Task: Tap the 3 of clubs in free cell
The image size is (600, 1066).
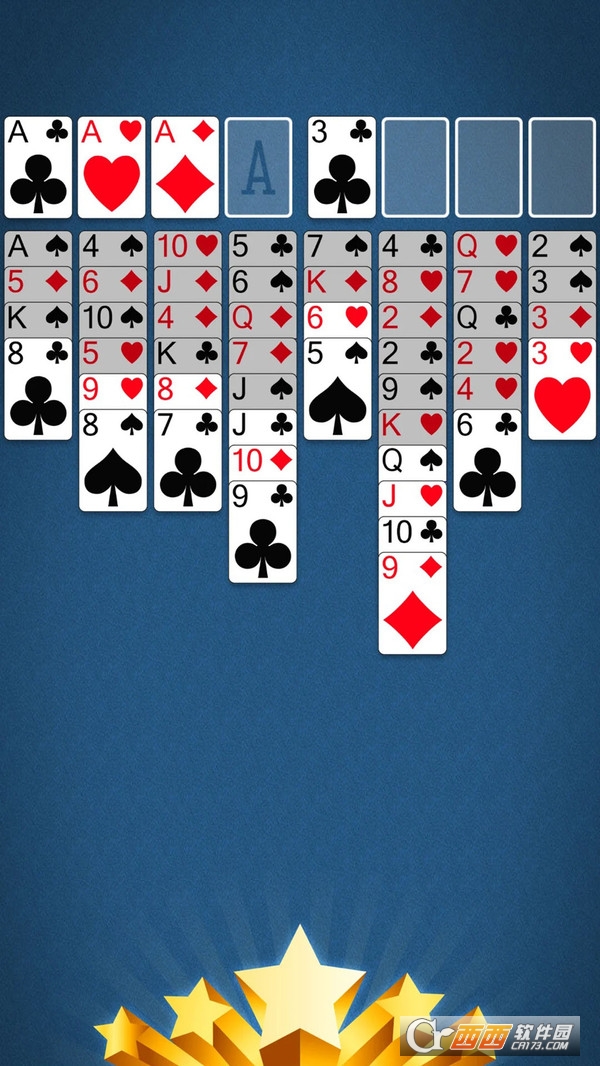Action: click(341, 168)
